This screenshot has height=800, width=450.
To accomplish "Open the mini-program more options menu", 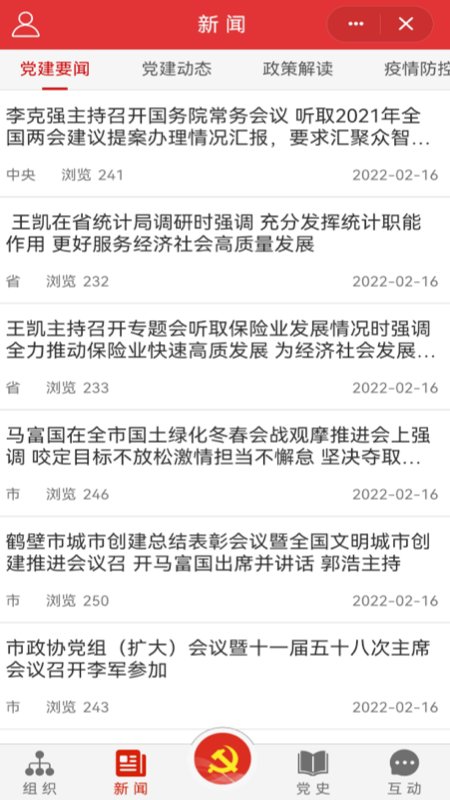I will [x=355, y=24].
